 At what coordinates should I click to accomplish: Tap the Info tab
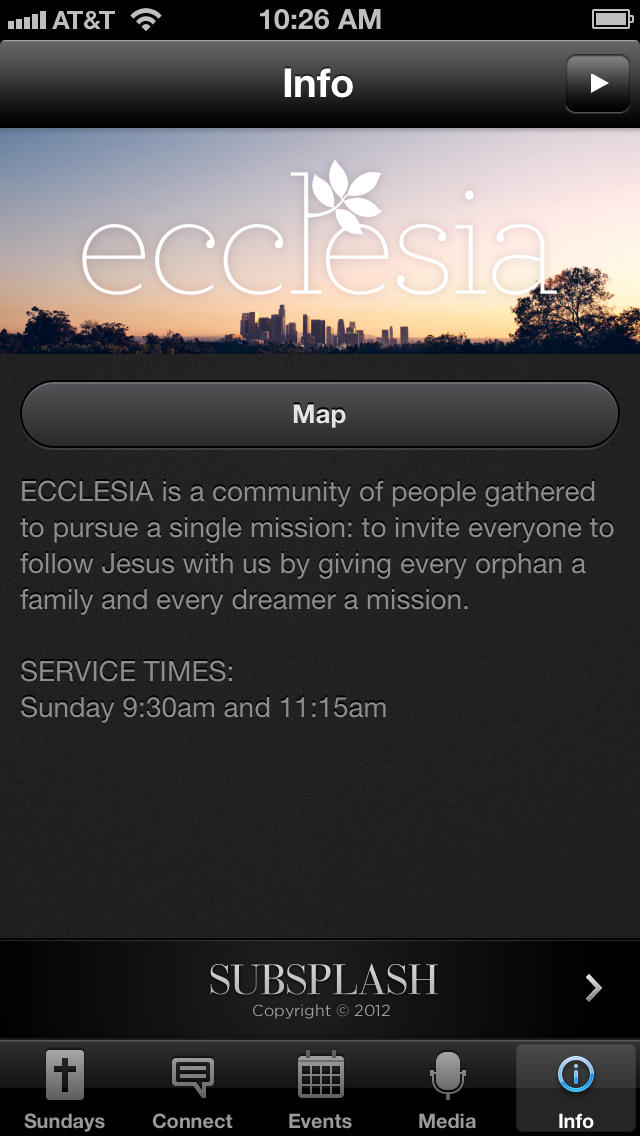[x=575, y=1089]
